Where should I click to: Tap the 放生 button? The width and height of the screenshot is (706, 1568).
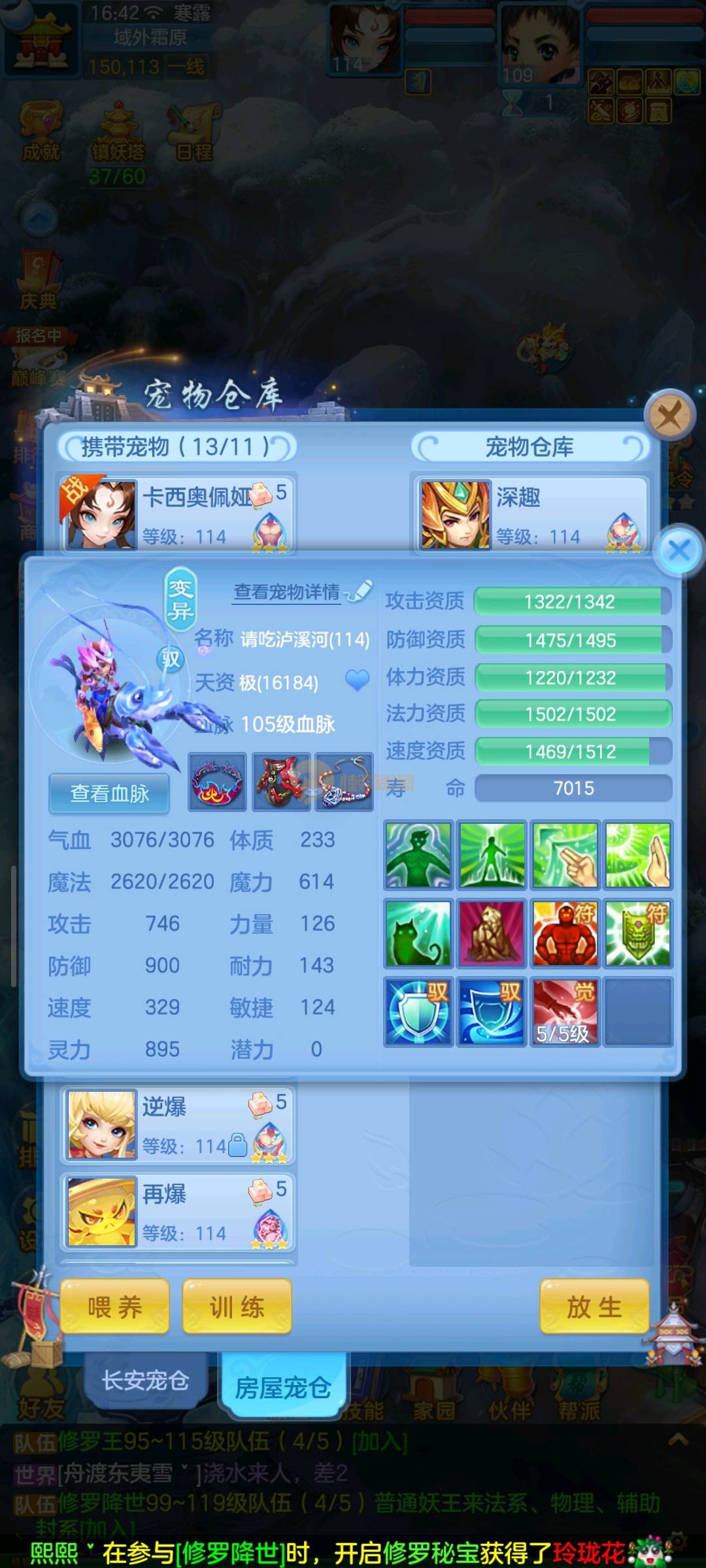pyautogui.click(x=594, y=1307)
